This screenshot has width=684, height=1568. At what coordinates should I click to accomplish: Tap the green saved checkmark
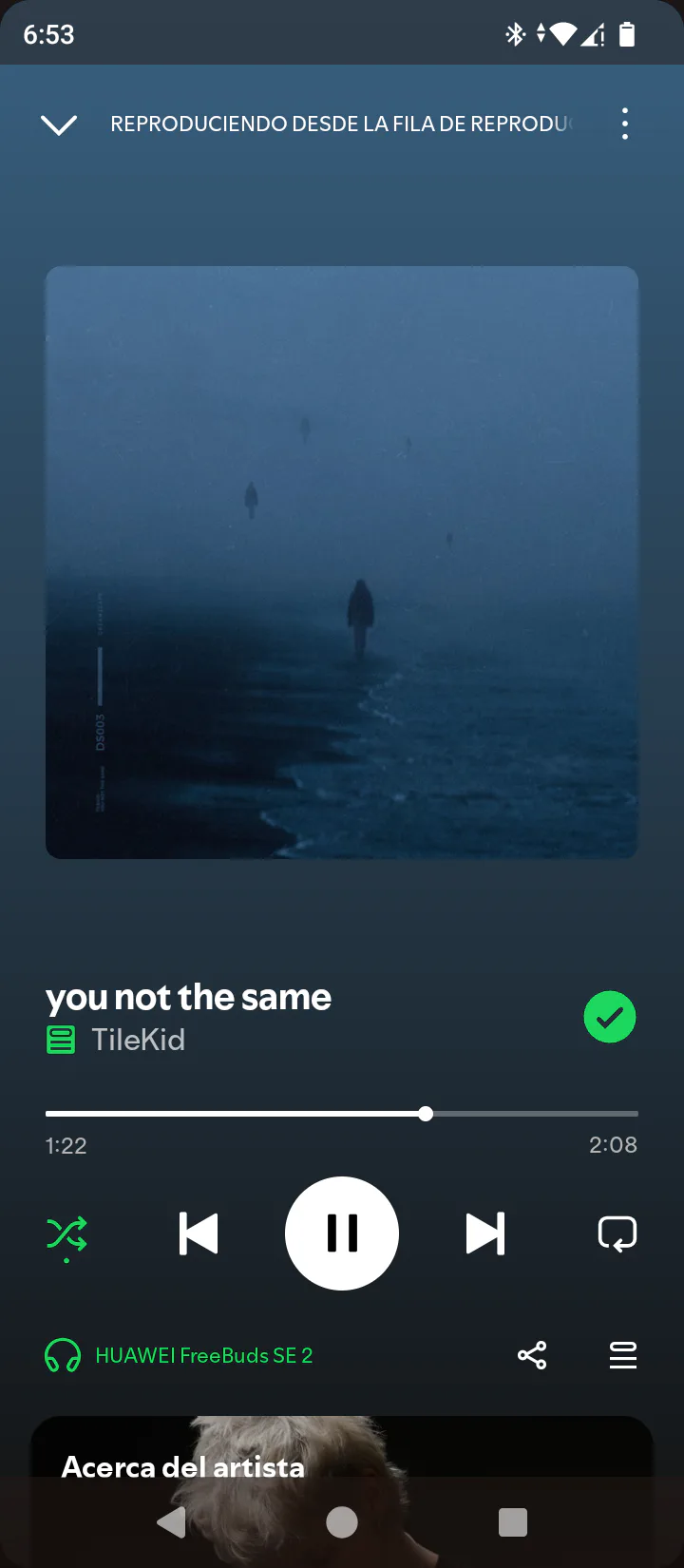[x=609, y=1017]
